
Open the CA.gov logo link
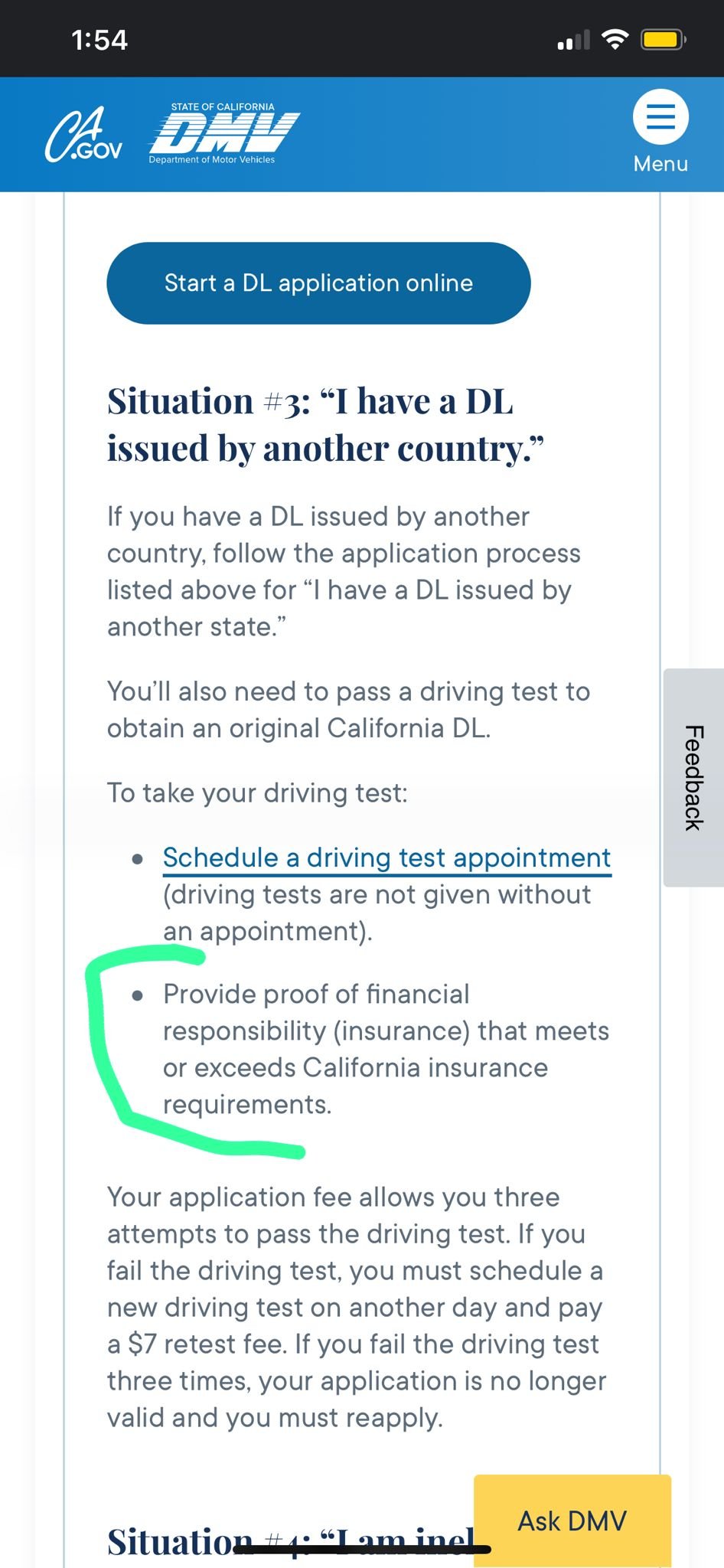click(83, 135)
